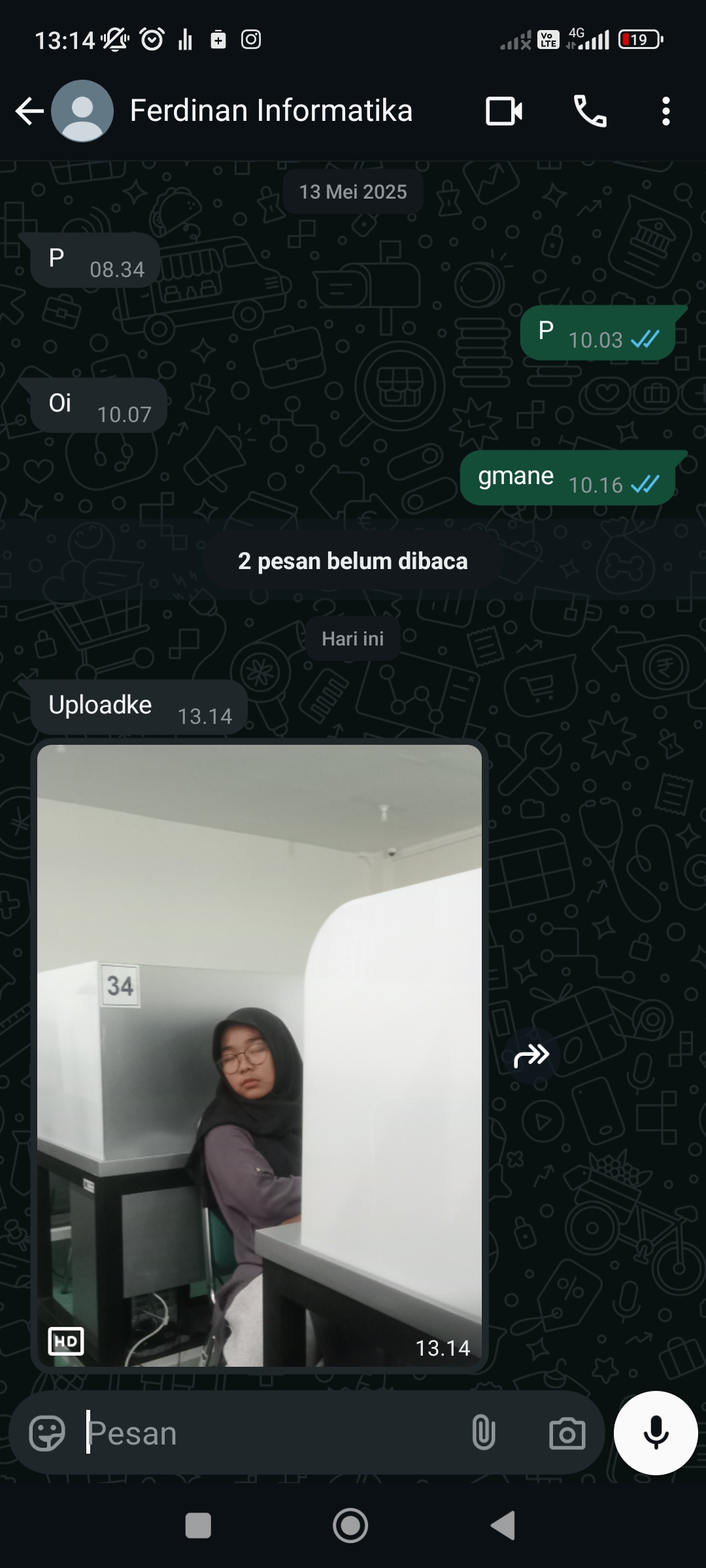The width and height of the screenshot is (706, 1568).
Task: Attach a file with the paperclip
Action: [x=483, y=1433]
